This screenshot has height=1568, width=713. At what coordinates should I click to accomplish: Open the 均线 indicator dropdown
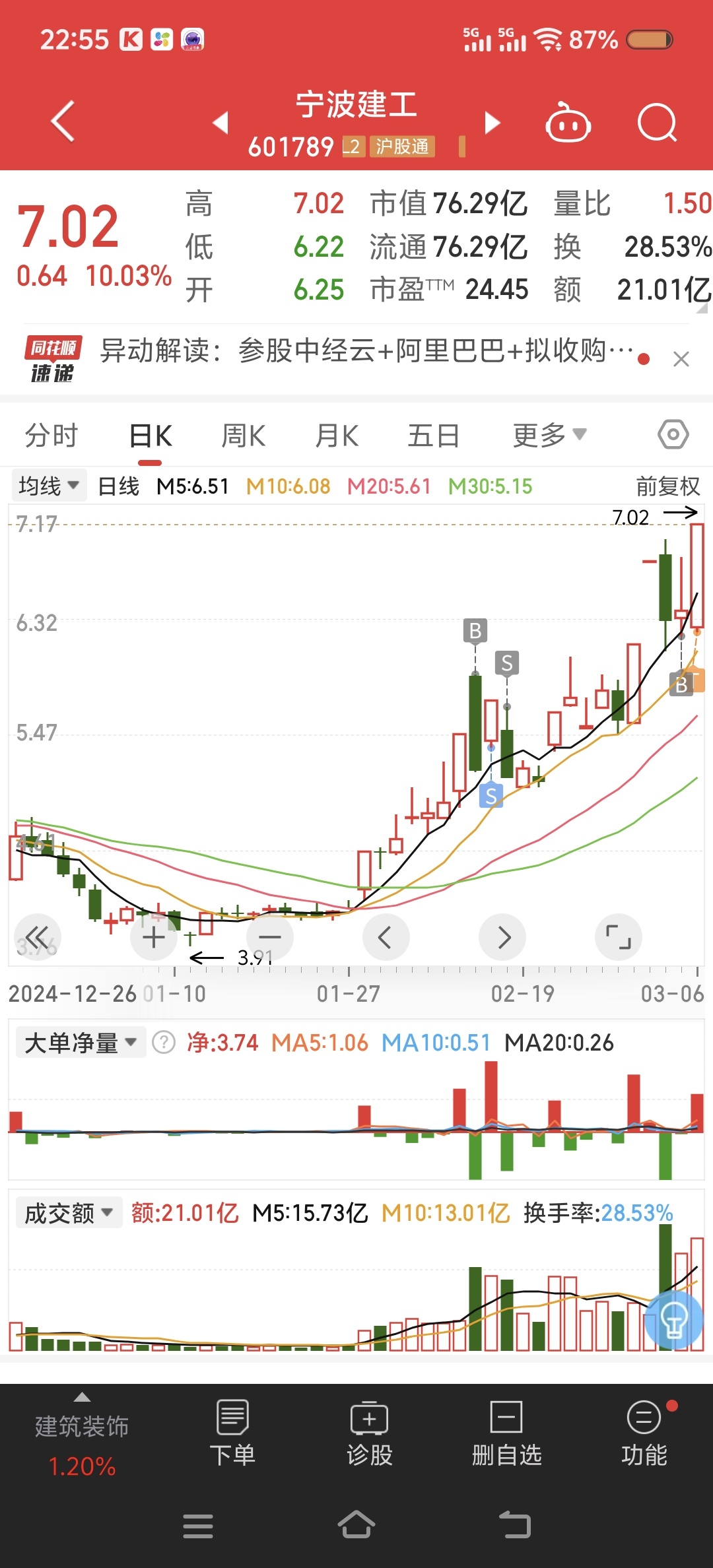(x=49, y=486)
